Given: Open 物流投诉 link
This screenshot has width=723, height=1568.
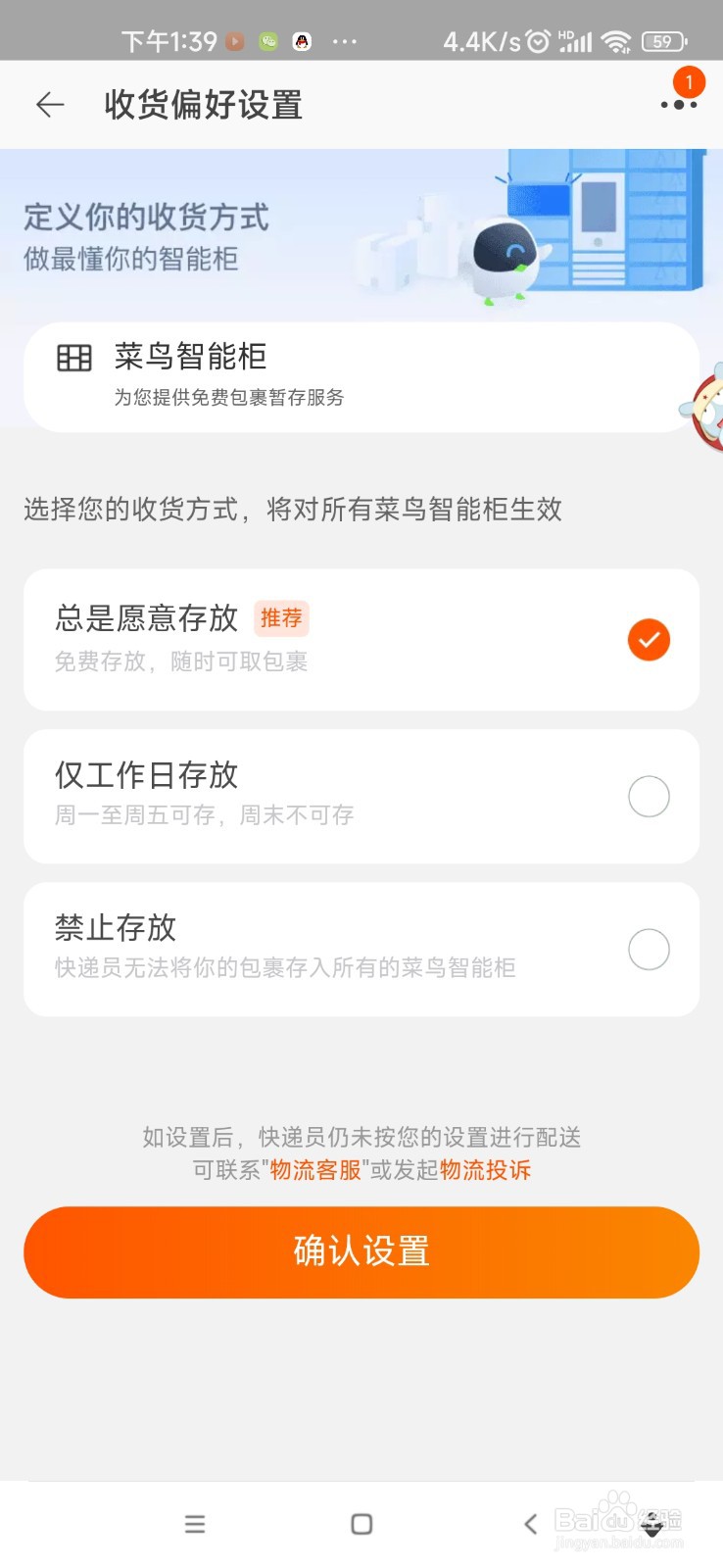Looking at the screenshot, I should pos(485,1170).
